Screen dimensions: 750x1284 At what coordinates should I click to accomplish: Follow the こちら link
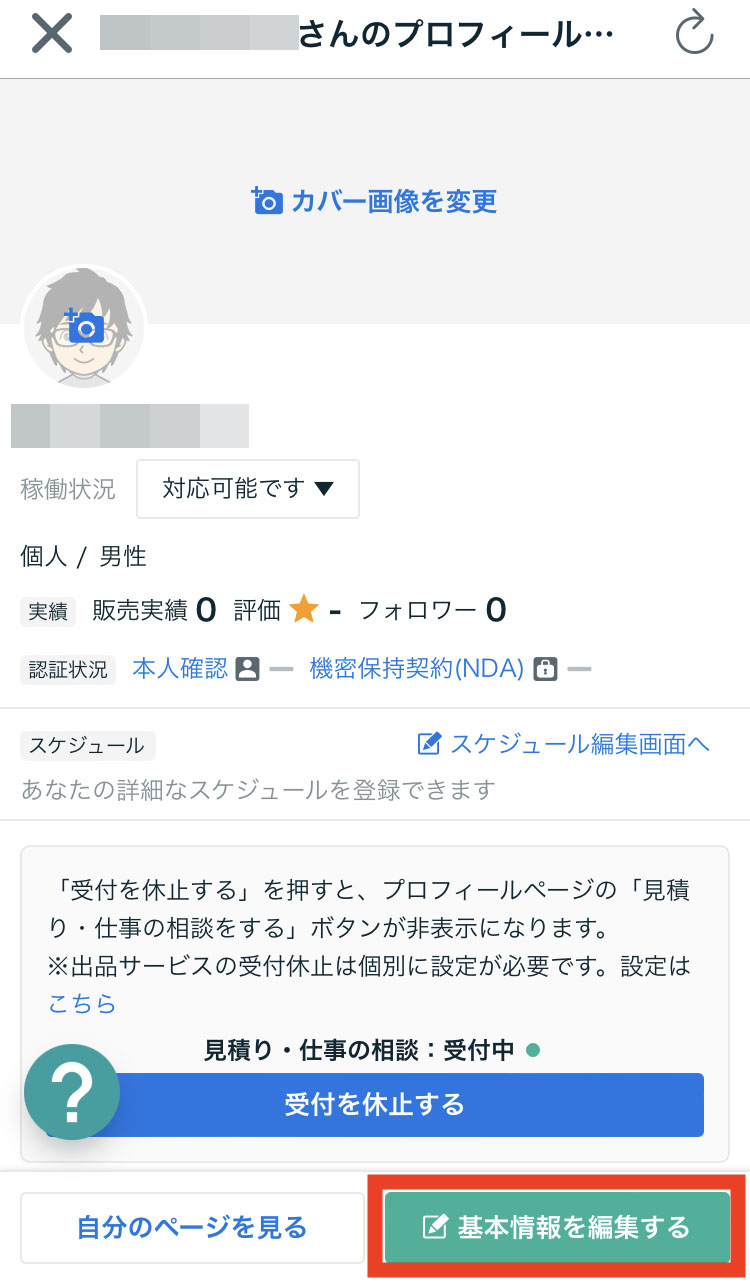click(x=82, y=1003)
